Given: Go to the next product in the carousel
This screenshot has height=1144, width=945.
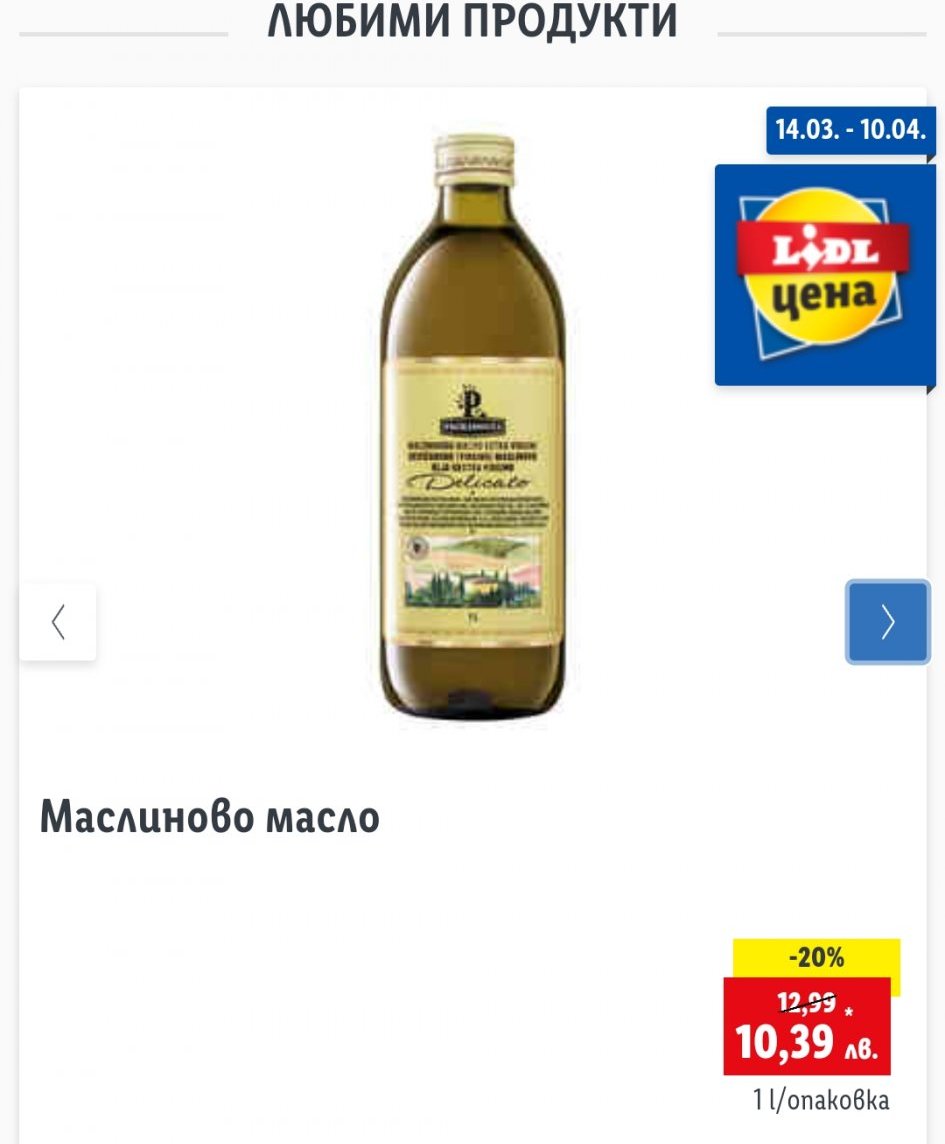Looking at the screenshot, I should tap(887, 622).
